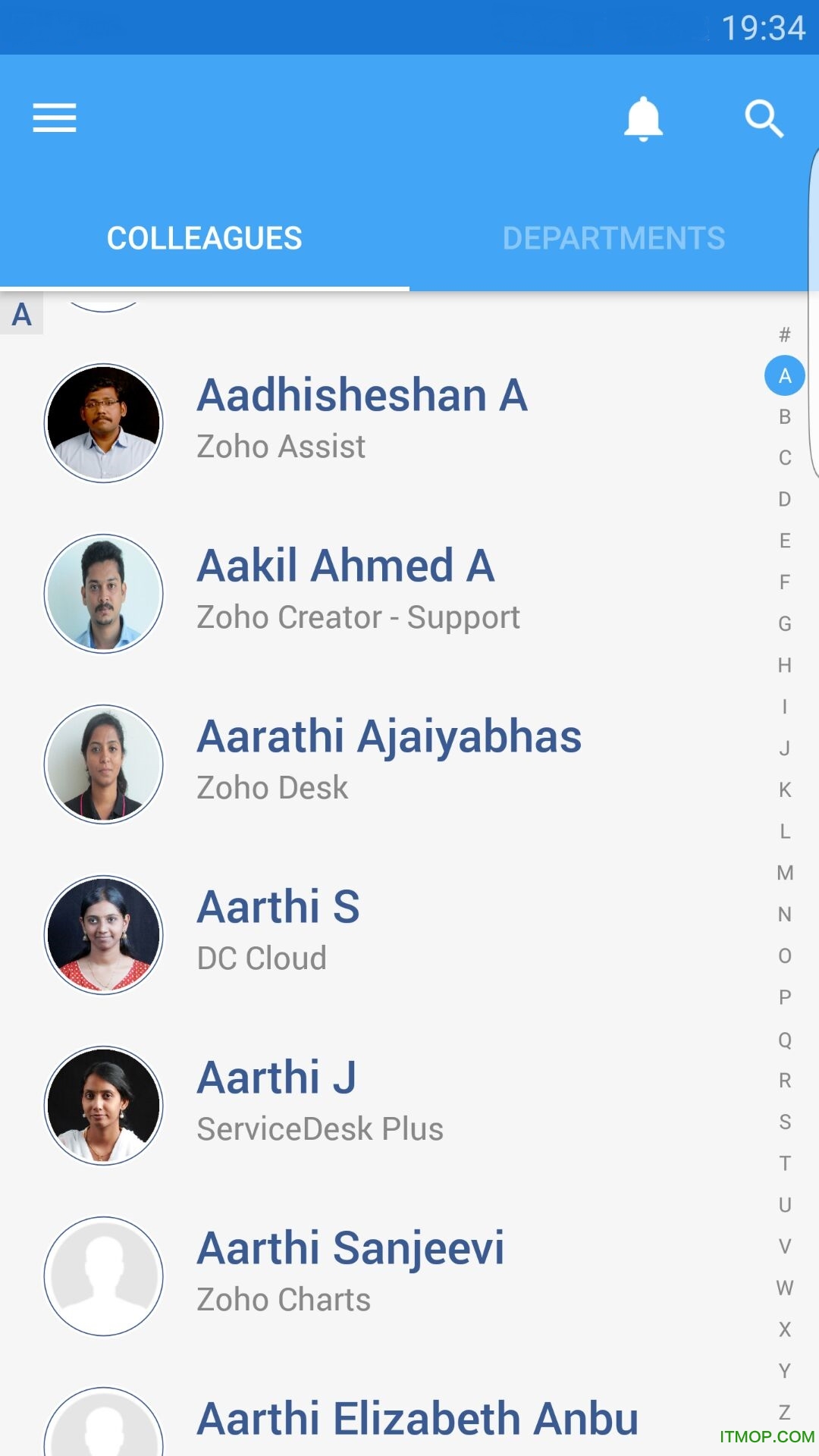The width and height of the screenshot is (819, 1456).
Task: Jump to letter Z in index
Action: point(785,1411)
